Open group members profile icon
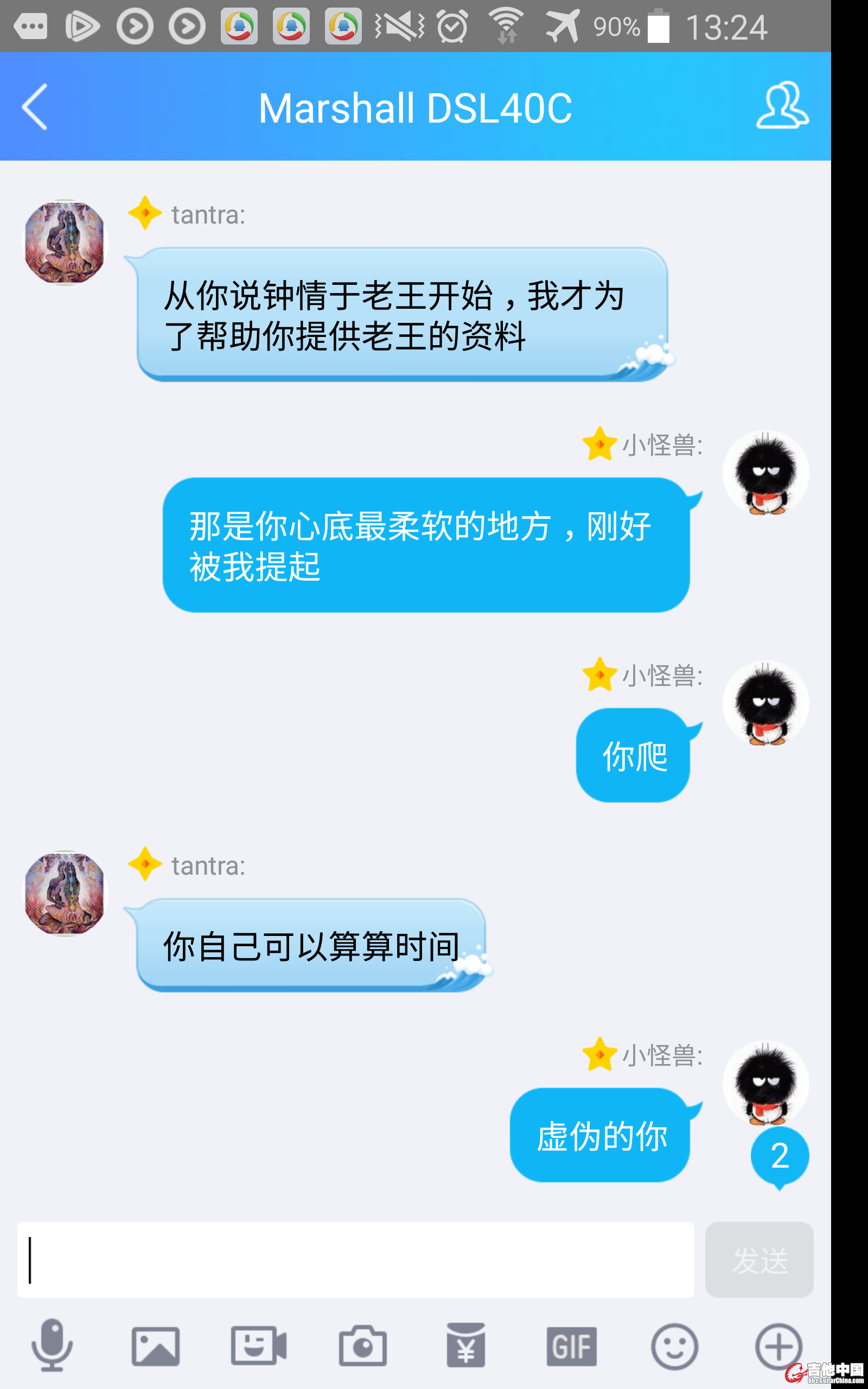 coord(782,106)
